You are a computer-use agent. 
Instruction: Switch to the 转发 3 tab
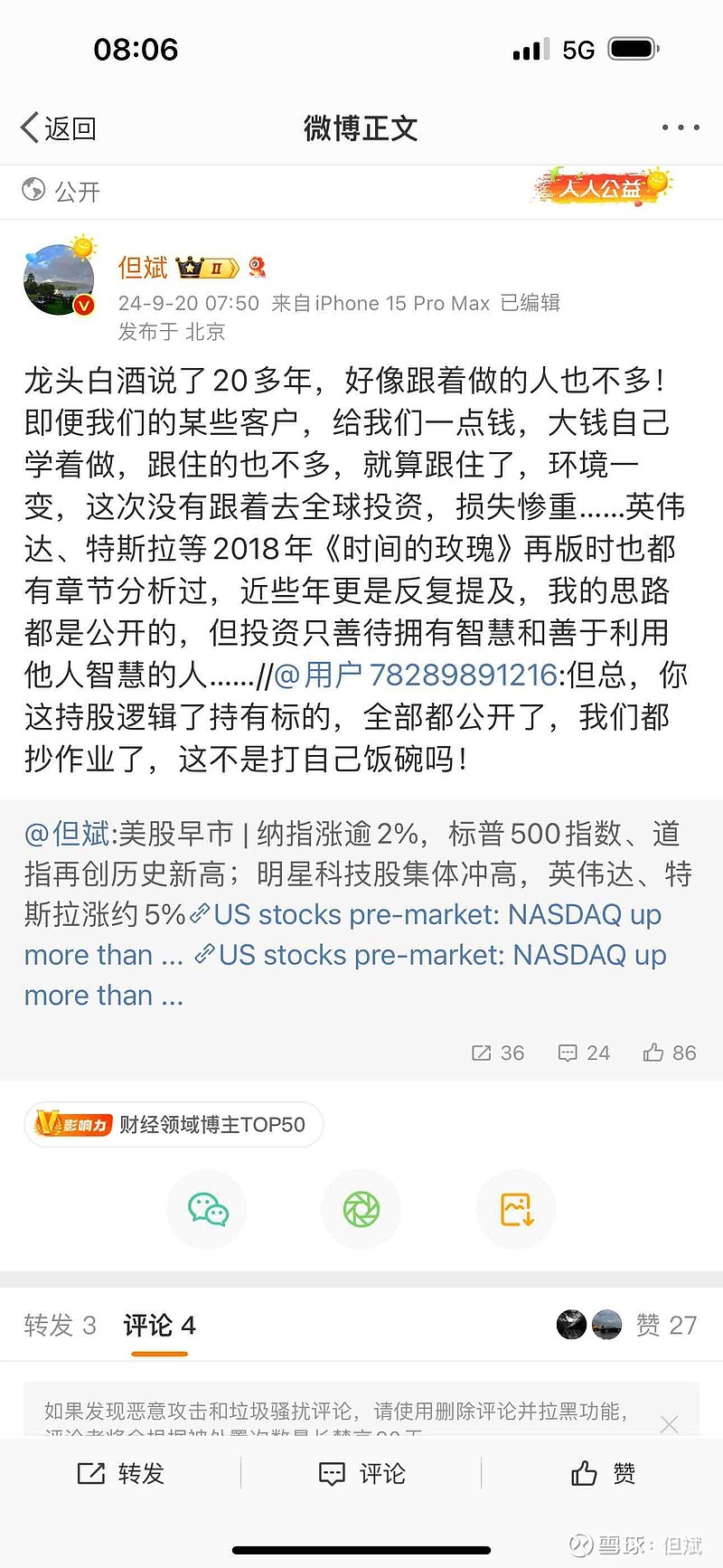(60, 1326)
